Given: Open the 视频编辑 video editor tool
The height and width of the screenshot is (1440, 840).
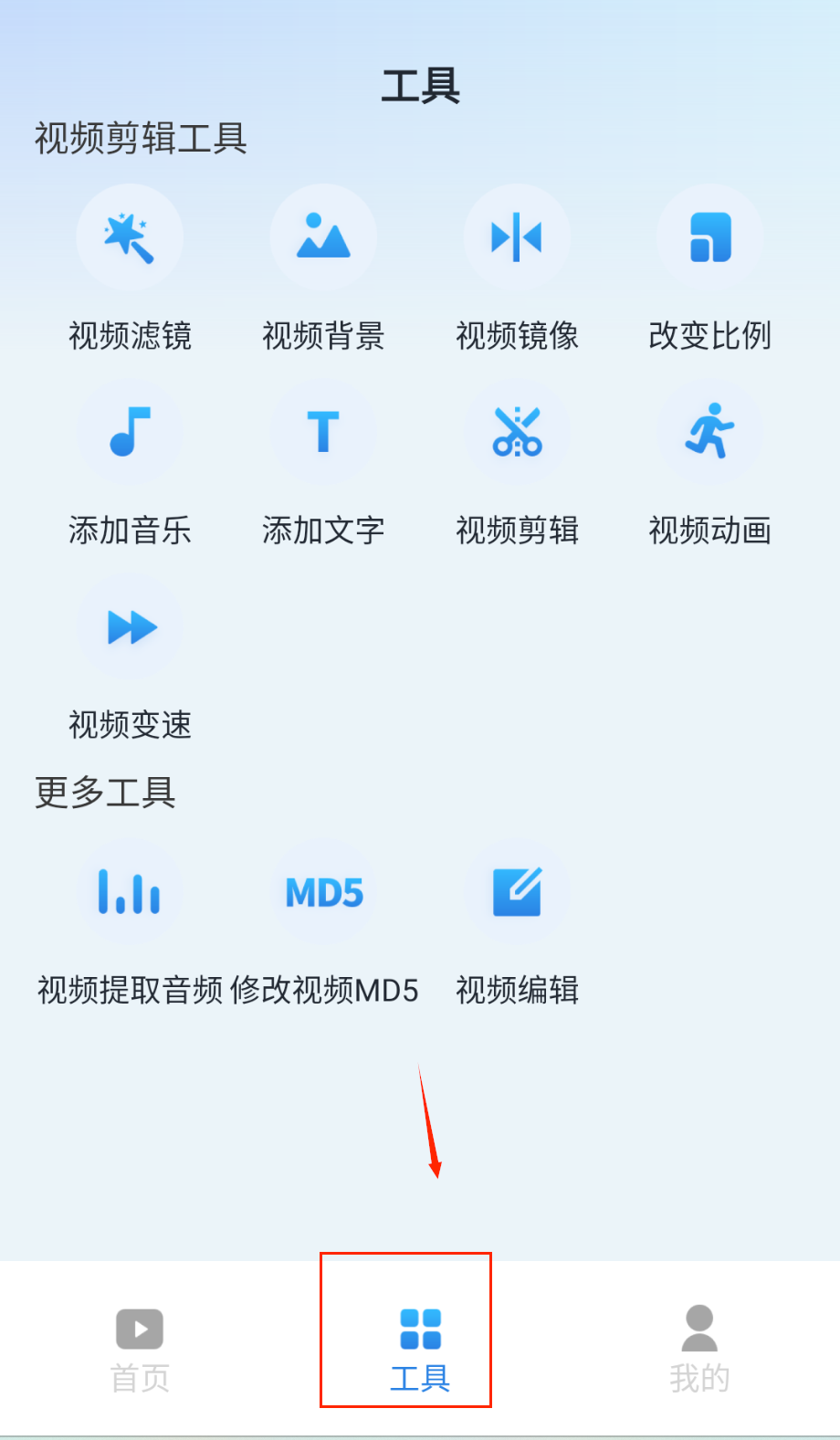Looking at the screenshot, I should point(517,892).
